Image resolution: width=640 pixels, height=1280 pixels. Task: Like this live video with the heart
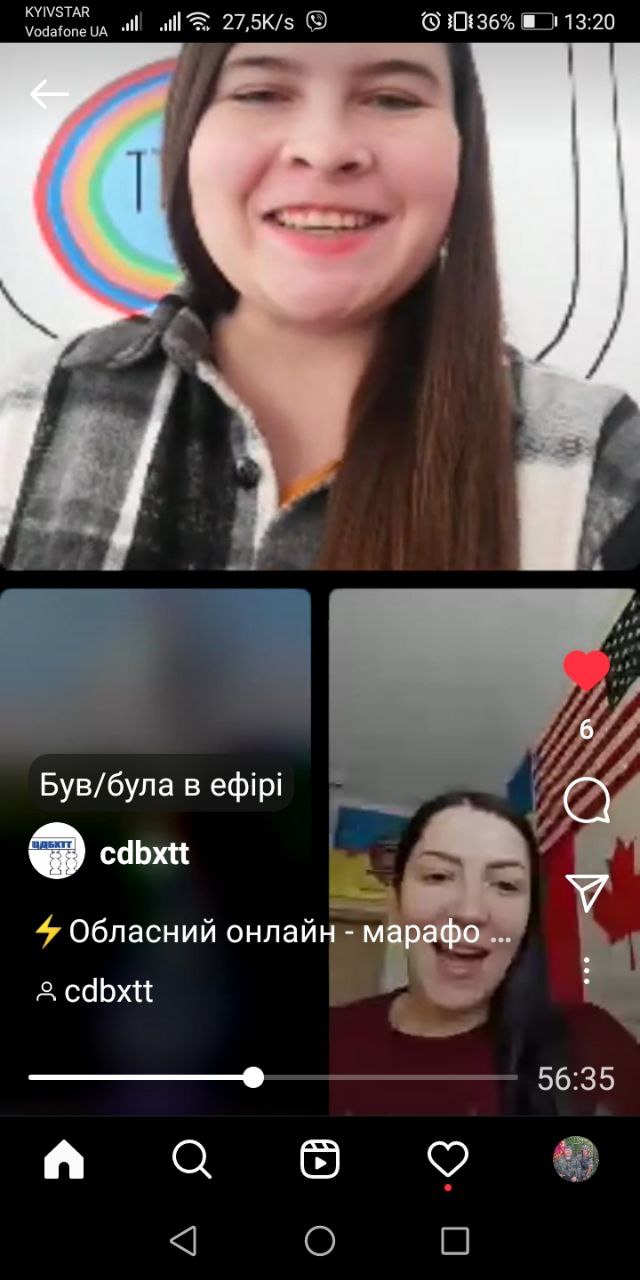pos(586,671)
